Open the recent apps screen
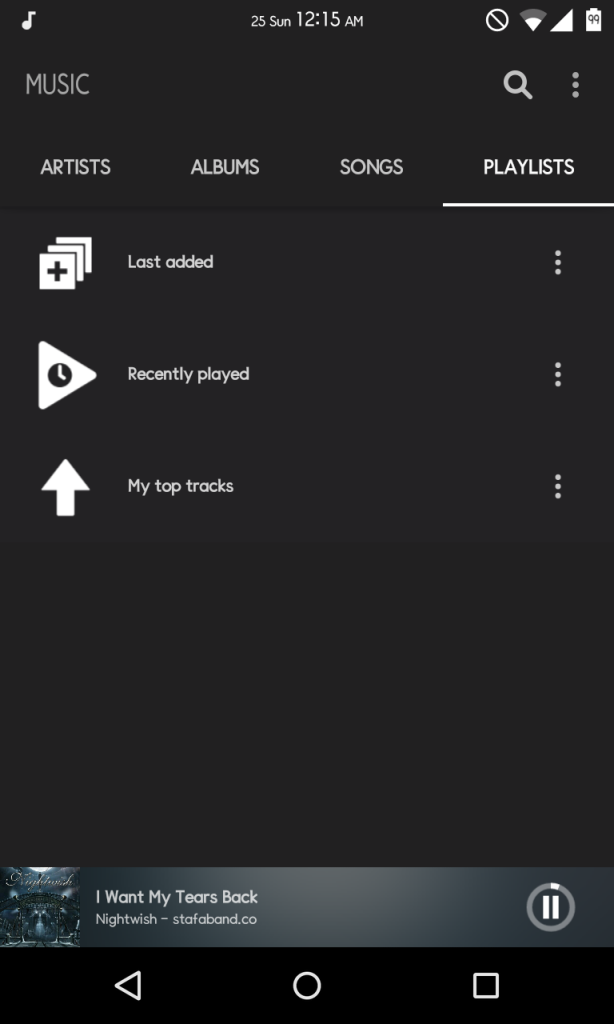Image resolution: width=614 pixels, height=1024 pixels. [485, 985]
